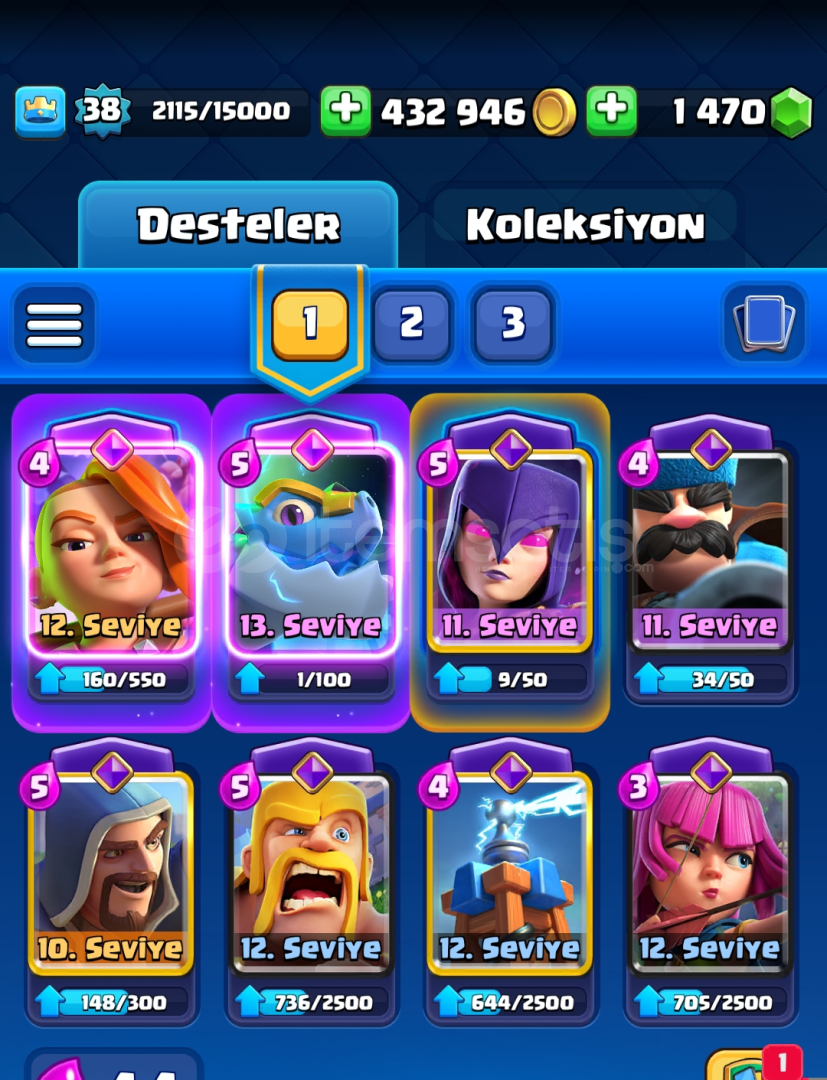This screenshot has width=827, height=1080.
Task: Switch to the Desteler tab
Action: [x=238, y=225]
